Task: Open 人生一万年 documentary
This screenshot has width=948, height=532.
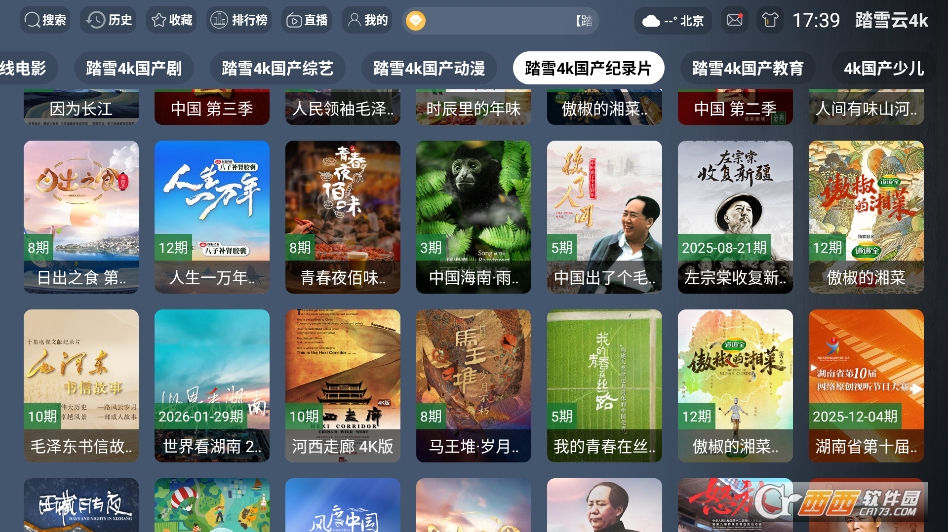Action: point(211,216)
